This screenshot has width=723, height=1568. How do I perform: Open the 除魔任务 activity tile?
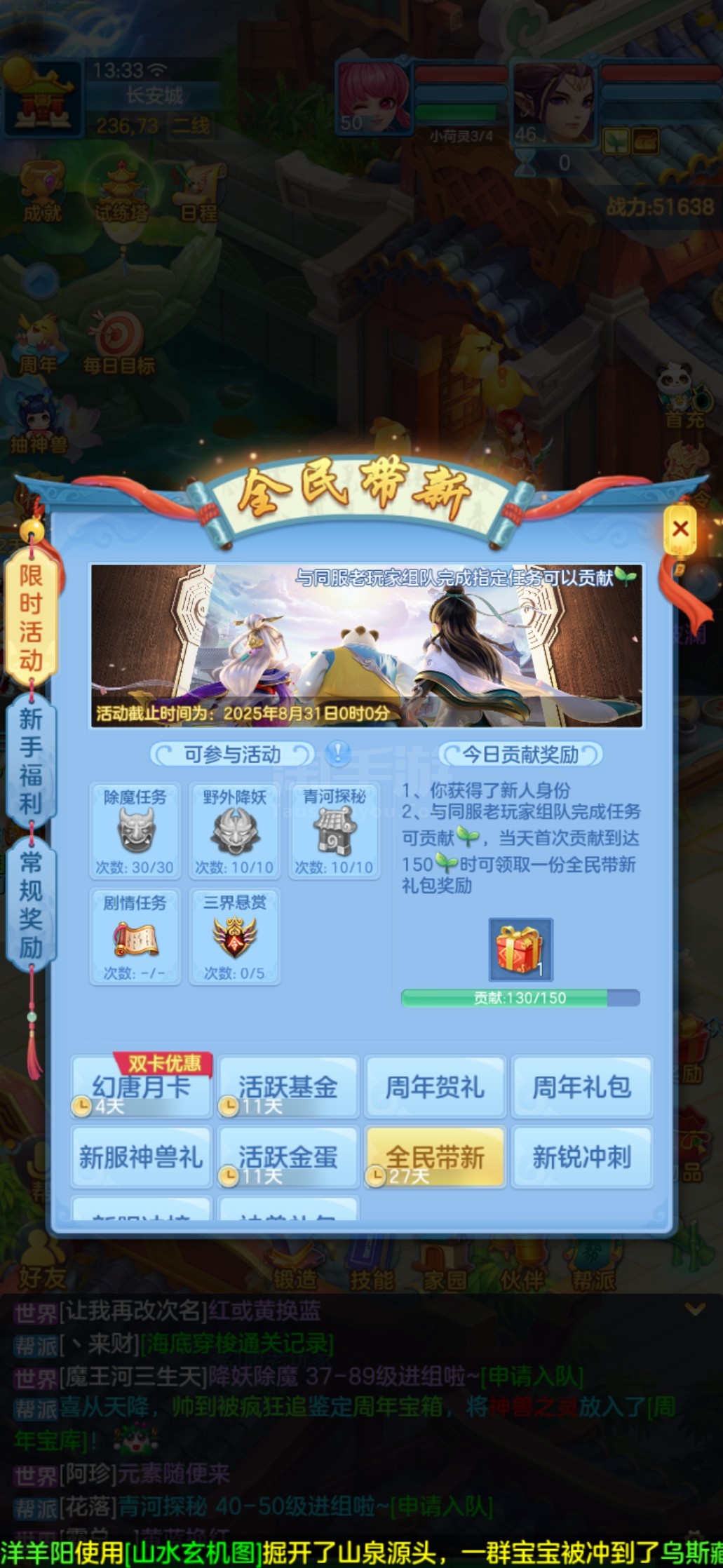(x=135, y=830)
